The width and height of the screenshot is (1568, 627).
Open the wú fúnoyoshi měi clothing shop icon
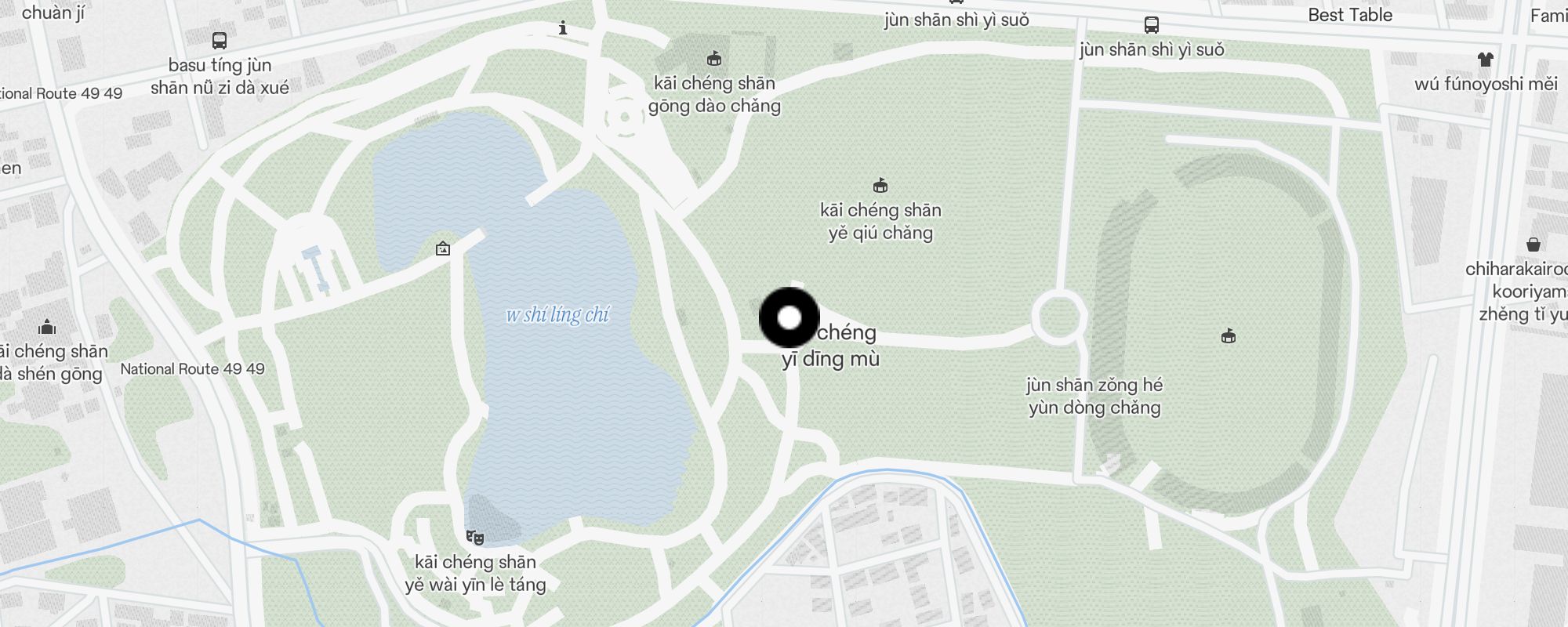[x=1485, y=60]
